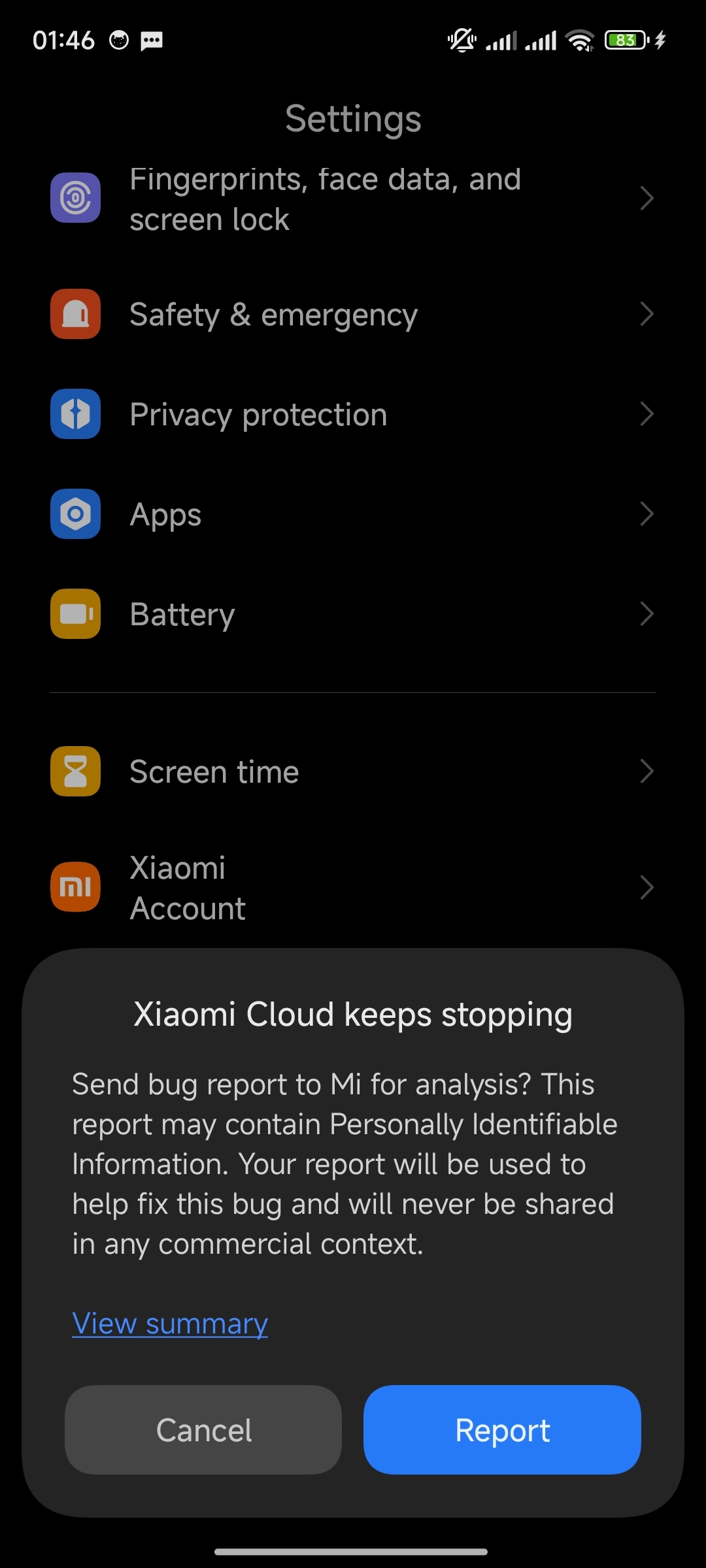Screen dimensions: 706x1568
Task: Open Screen time
Action: pyautogui.click(x=353, y=772)
